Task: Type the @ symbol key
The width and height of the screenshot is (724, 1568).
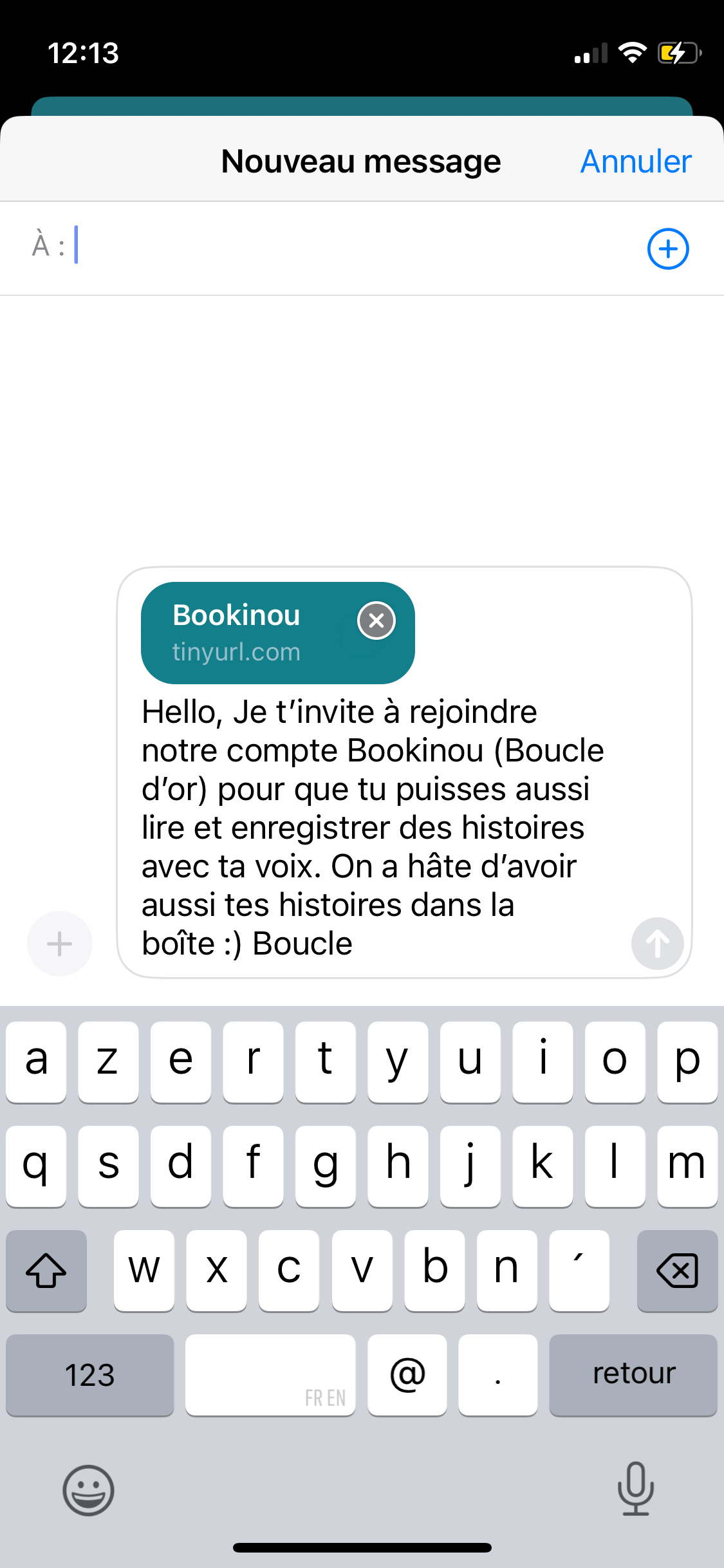Action: (x=407, y=1375)
